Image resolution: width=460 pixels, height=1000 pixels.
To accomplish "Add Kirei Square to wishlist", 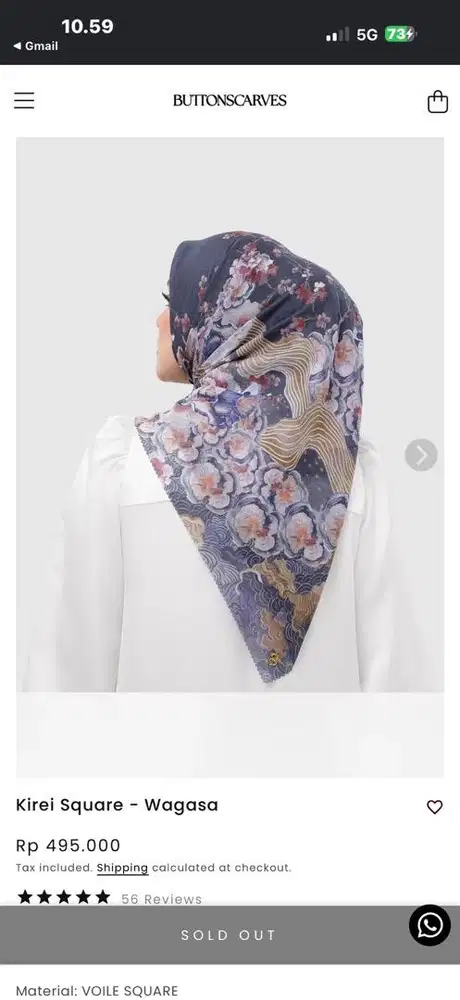I will click(x=434, y=807).
